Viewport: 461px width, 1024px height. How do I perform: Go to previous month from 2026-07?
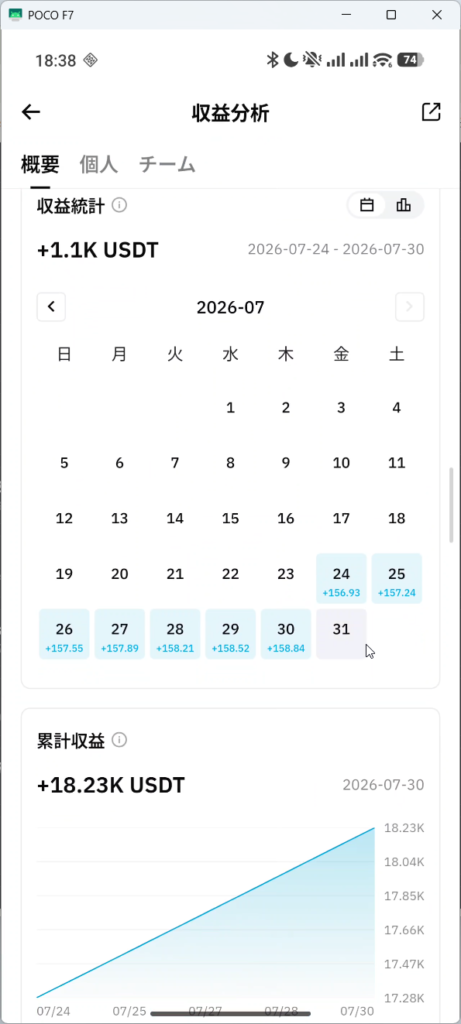[x=51, y=307]
